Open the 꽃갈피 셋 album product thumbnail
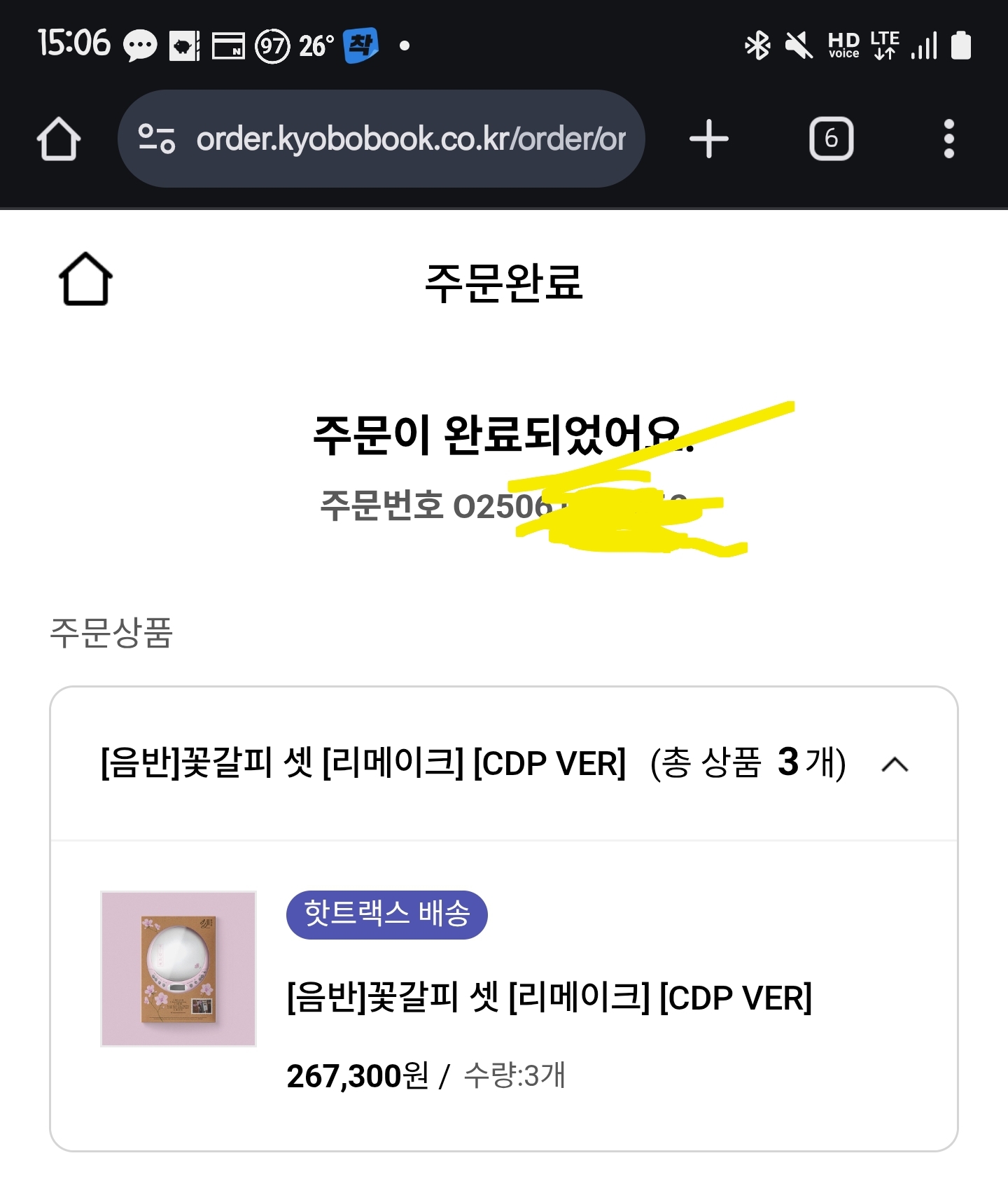The width and height of the screenshot is (1008, 1186). tap(178, 968)
